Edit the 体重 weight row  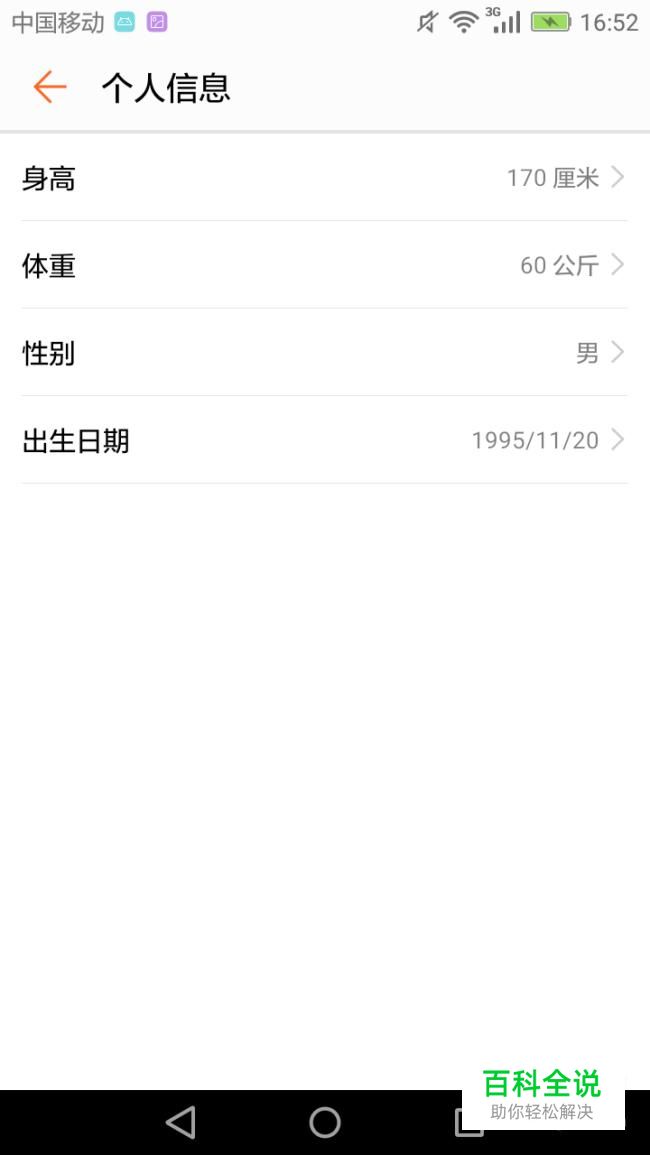tap(324, 265)
